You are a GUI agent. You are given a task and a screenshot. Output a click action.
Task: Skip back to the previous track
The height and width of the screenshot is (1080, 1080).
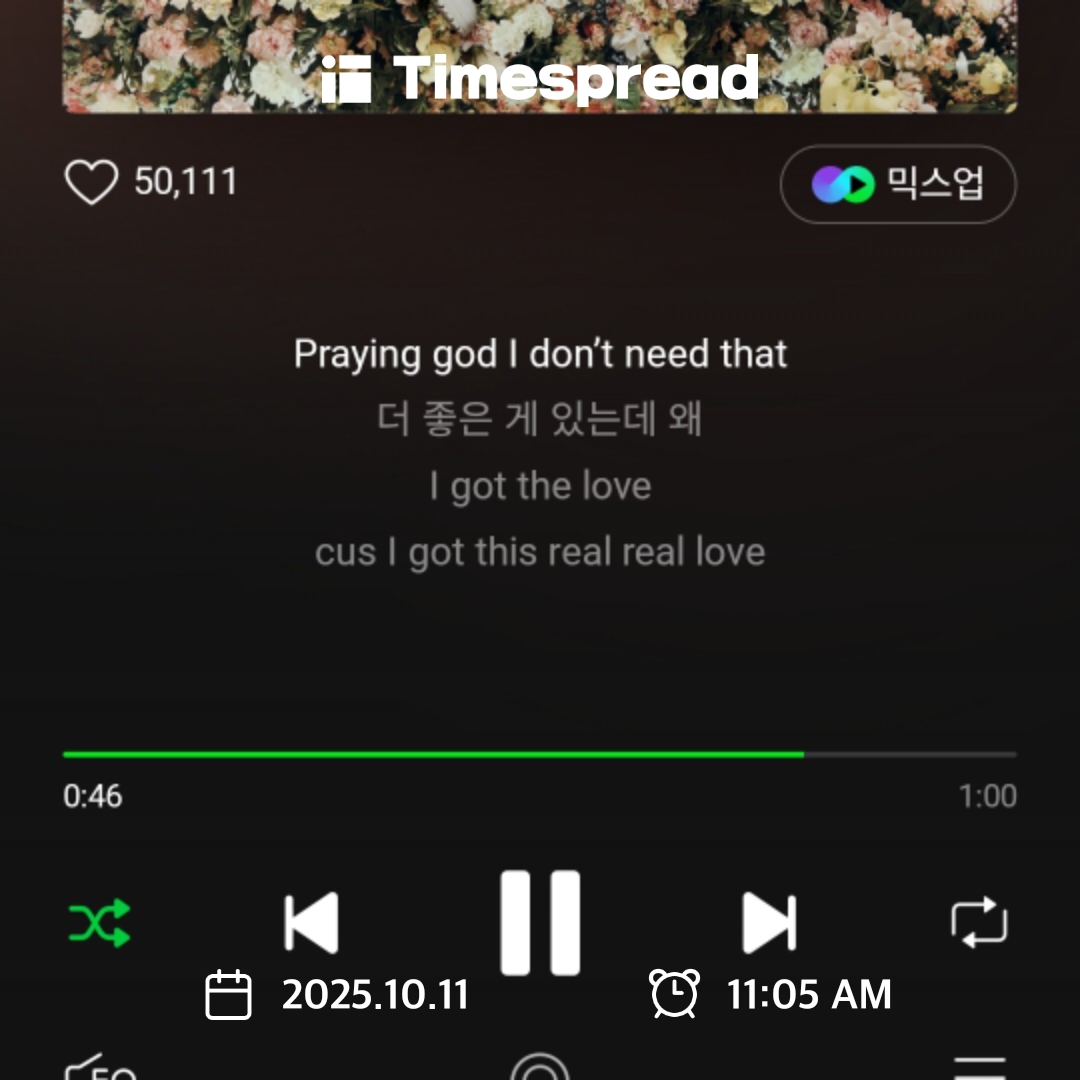click(311, 922)
